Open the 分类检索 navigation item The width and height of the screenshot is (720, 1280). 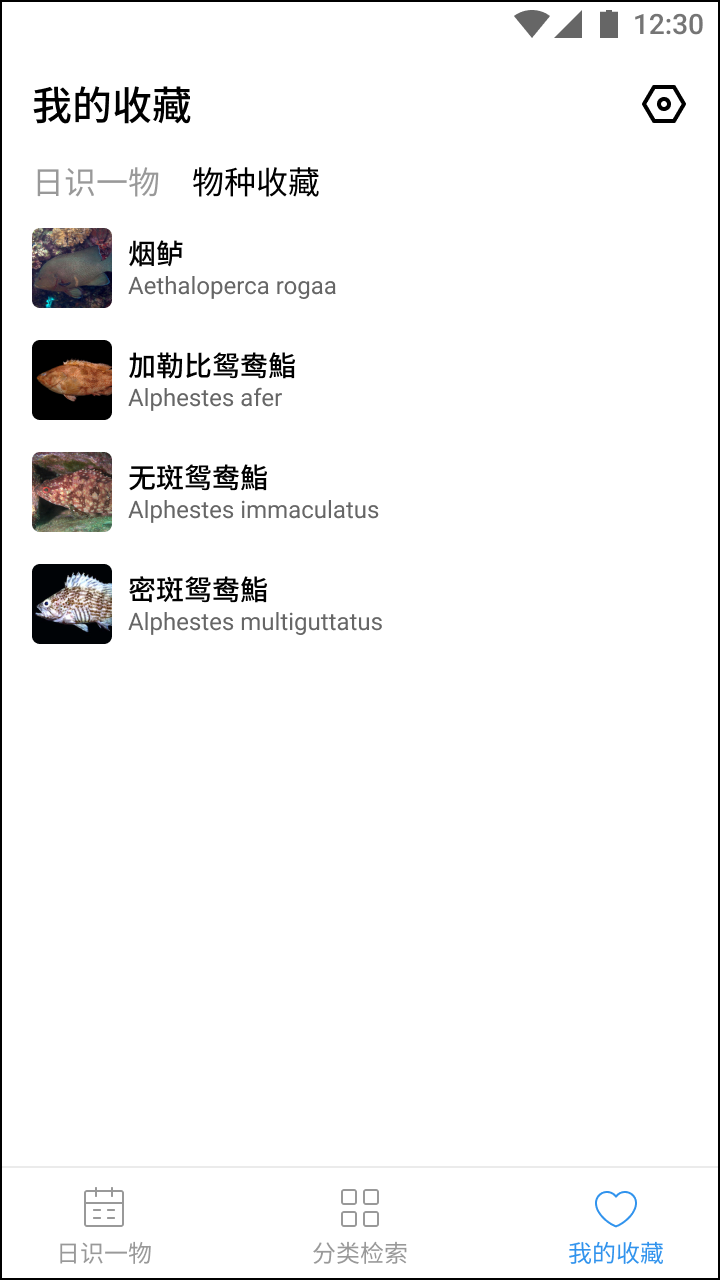pos(358,1223)
